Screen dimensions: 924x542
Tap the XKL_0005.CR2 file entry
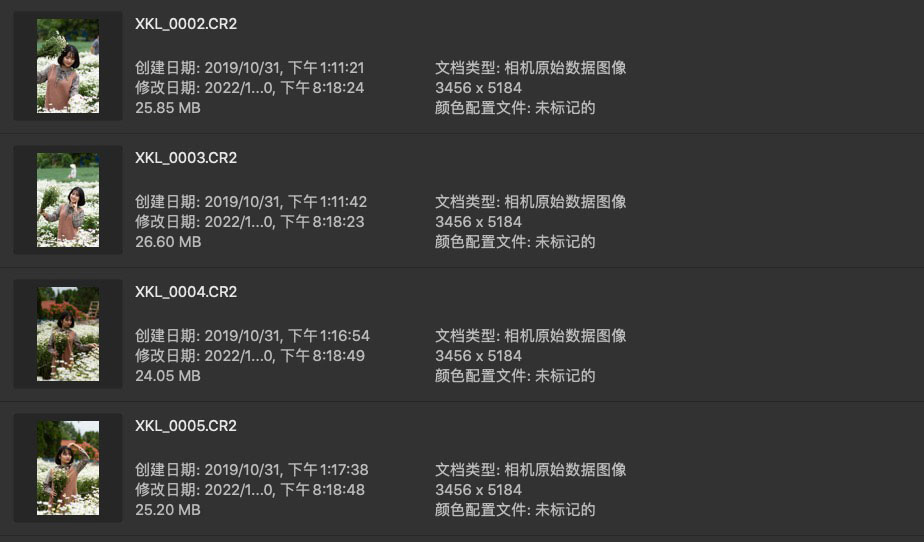coord(186,426)
